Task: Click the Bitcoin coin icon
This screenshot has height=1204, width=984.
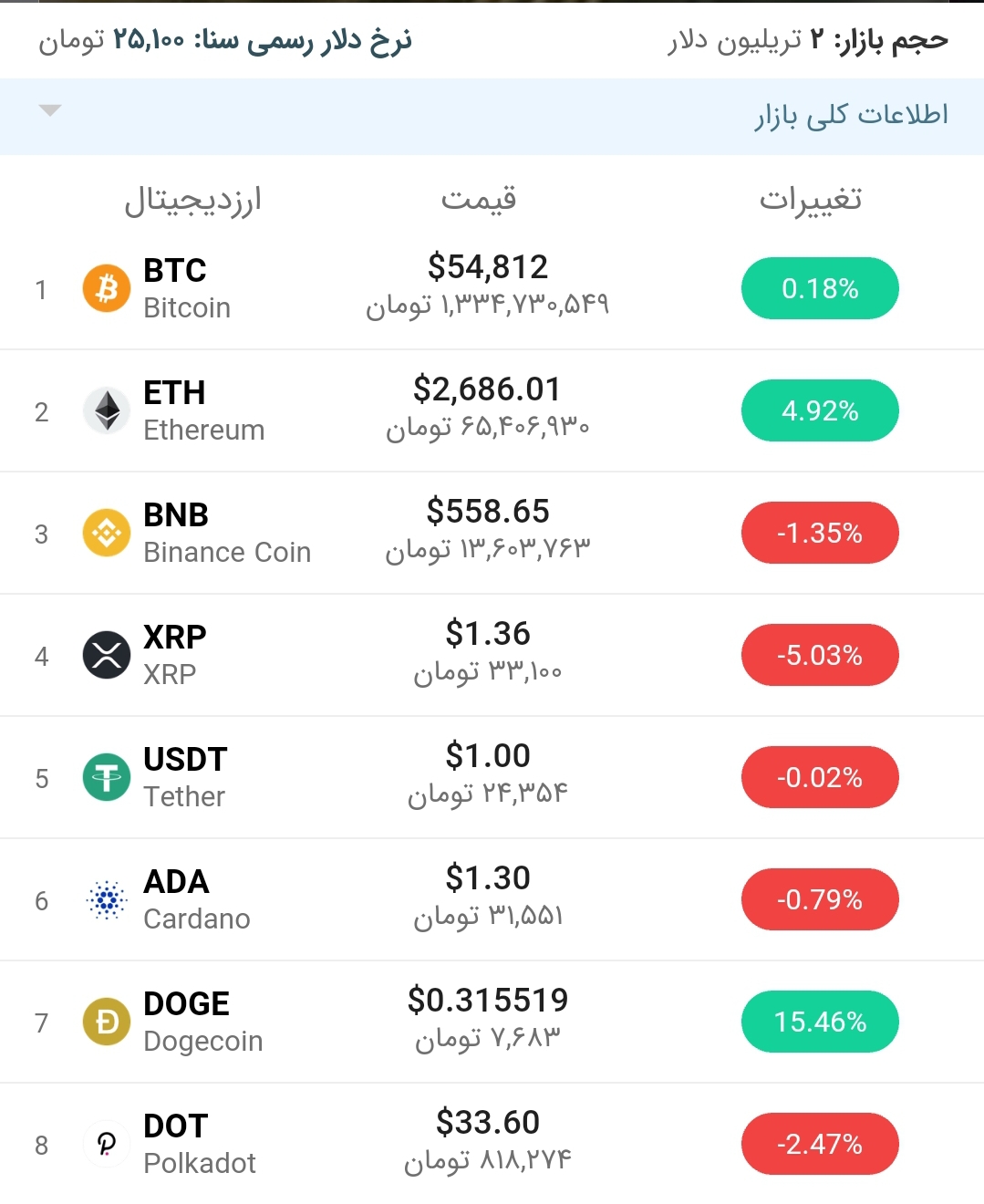Action: (106, 288)
